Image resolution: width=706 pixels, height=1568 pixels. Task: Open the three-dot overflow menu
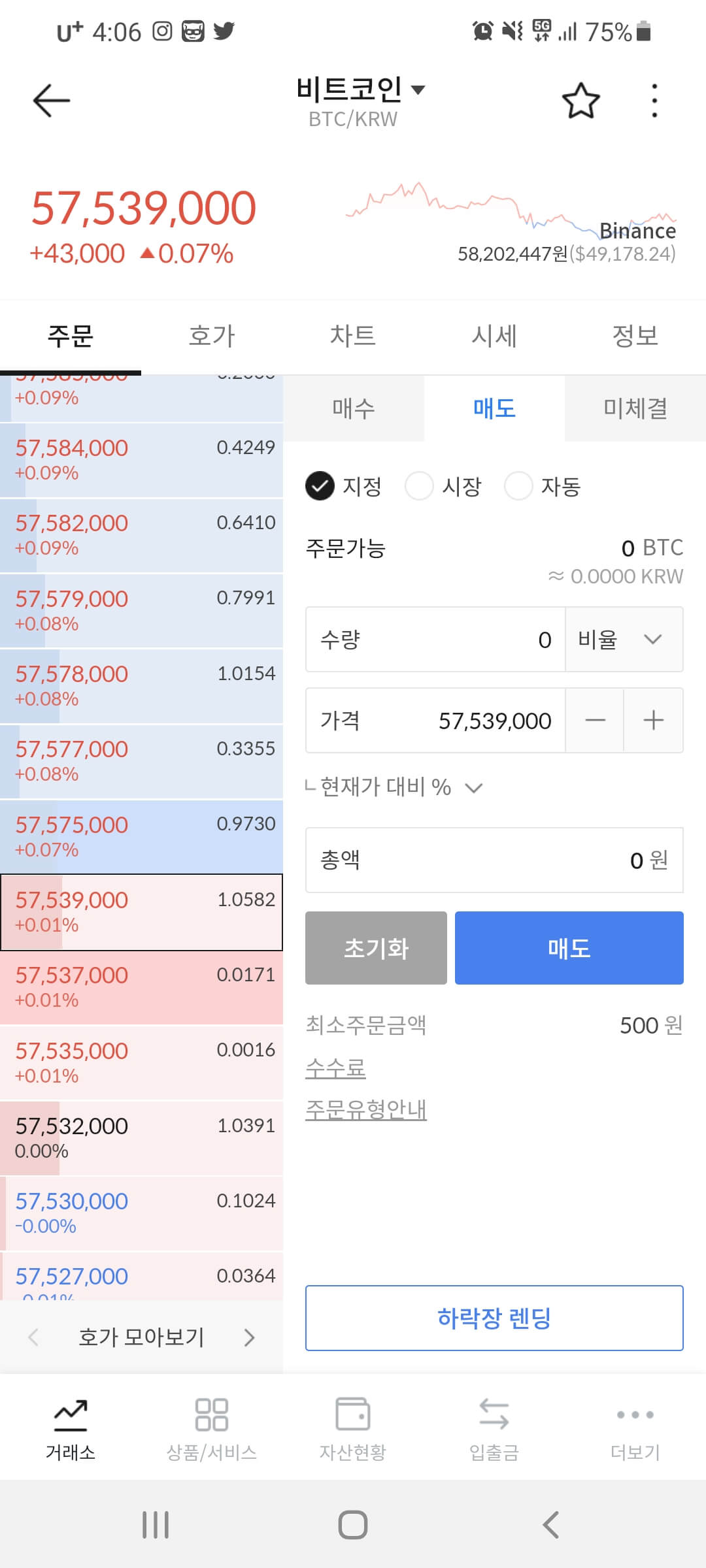pos(653,101)
